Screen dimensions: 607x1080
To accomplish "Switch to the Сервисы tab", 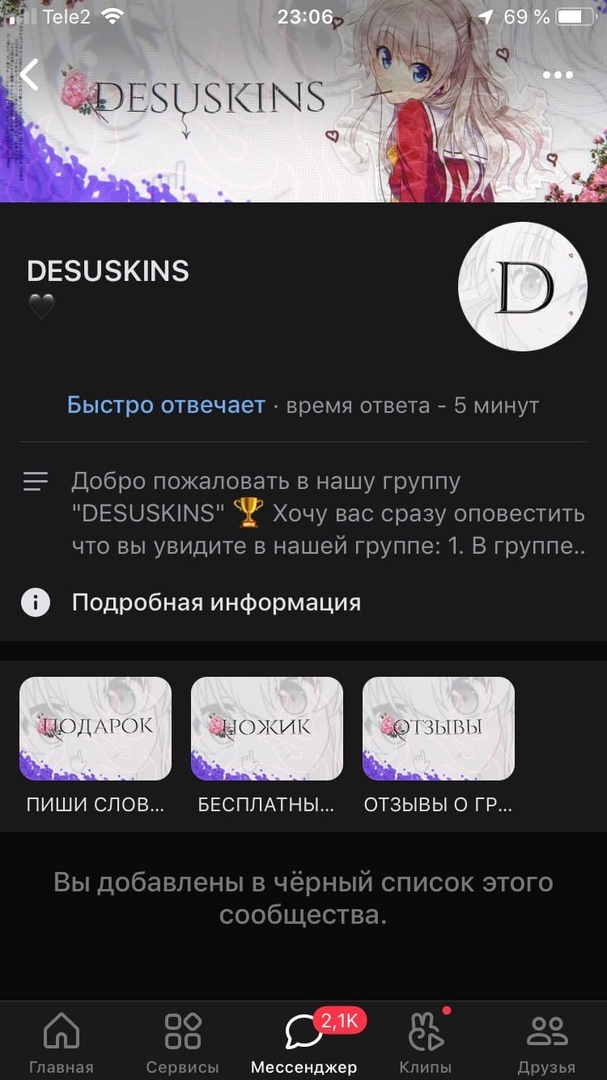I will pyautogui.click(x=183, y=1042).
